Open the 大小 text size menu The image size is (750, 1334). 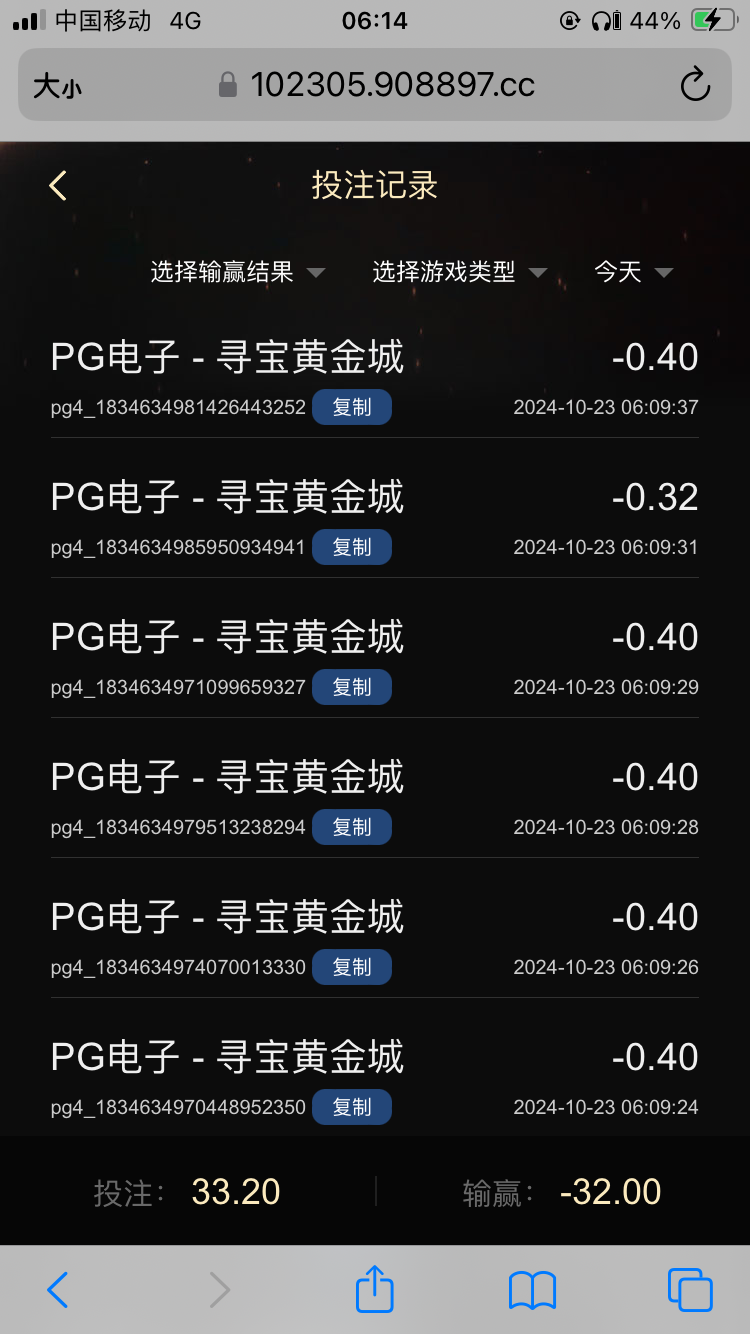click(x=57, y=87)
